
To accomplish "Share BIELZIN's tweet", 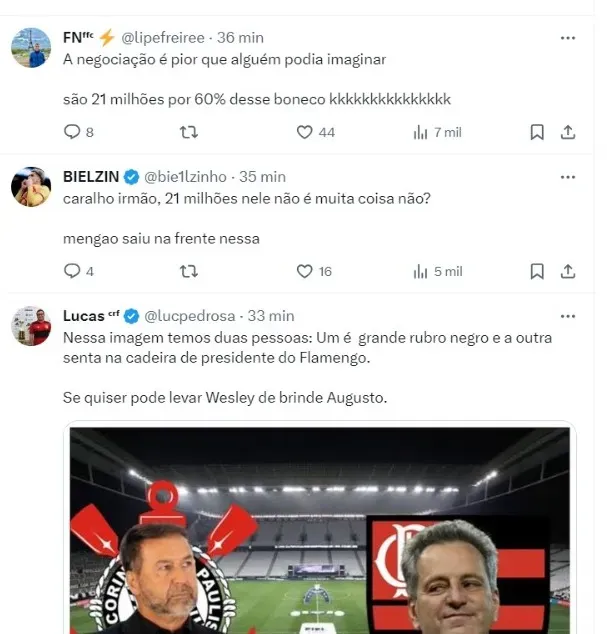I will (x=568, y=271).
